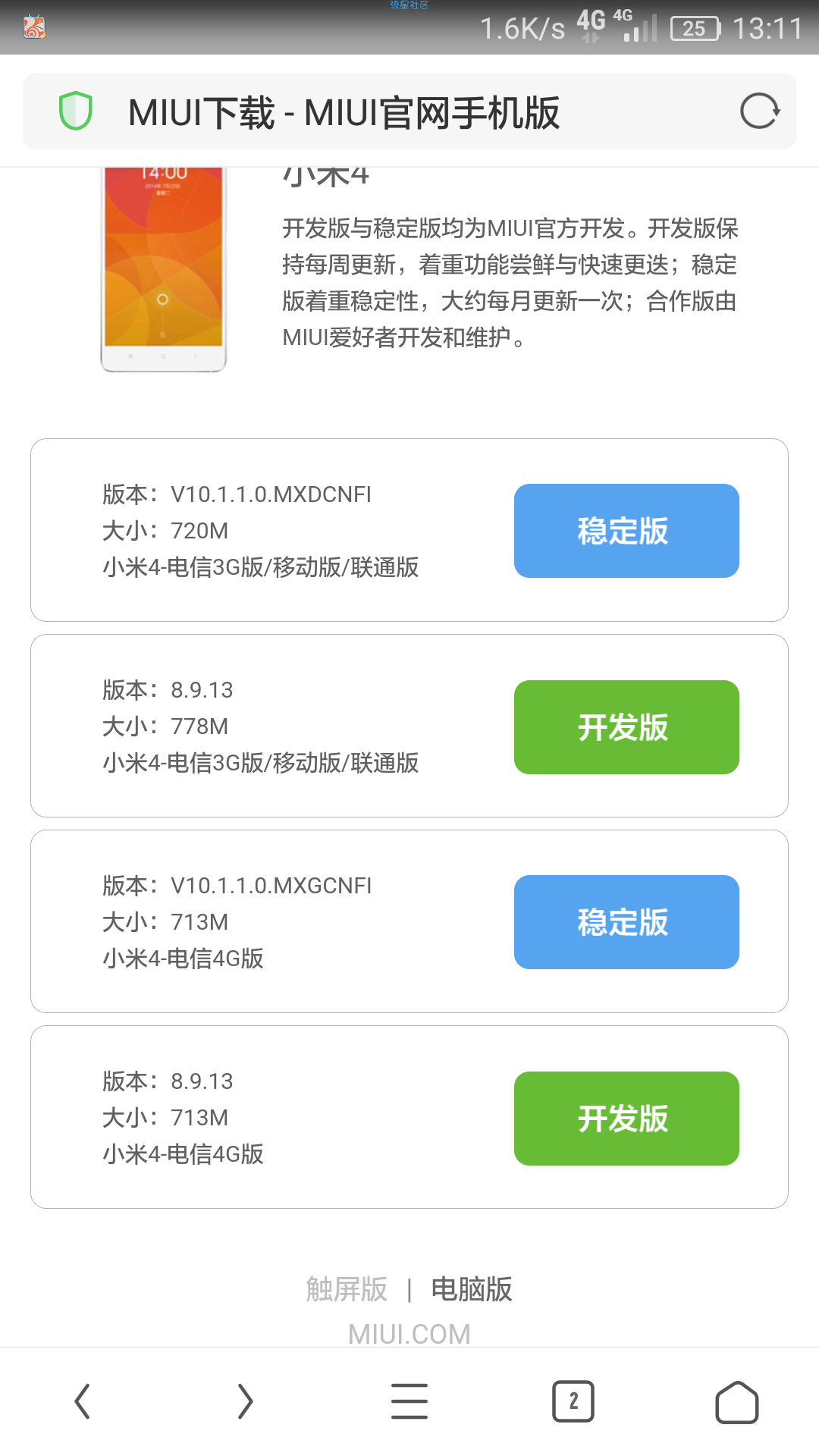Download 稳定版 V10.1.1.0.MXGCNFI
819x1456 pixels.
pyautogui.click(x=626, y=922)
